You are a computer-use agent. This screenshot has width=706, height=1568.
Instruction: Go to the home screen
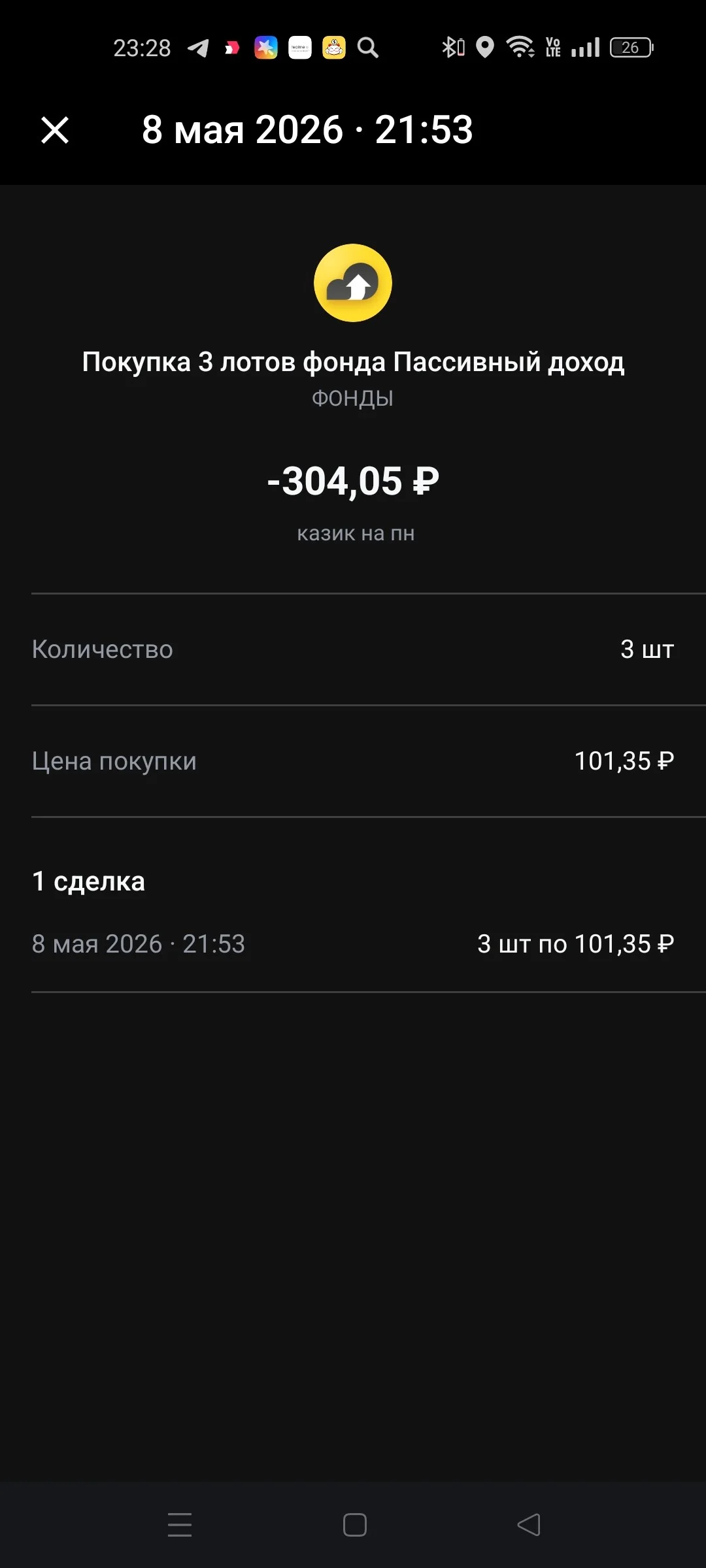click(x=354, y=1525)
